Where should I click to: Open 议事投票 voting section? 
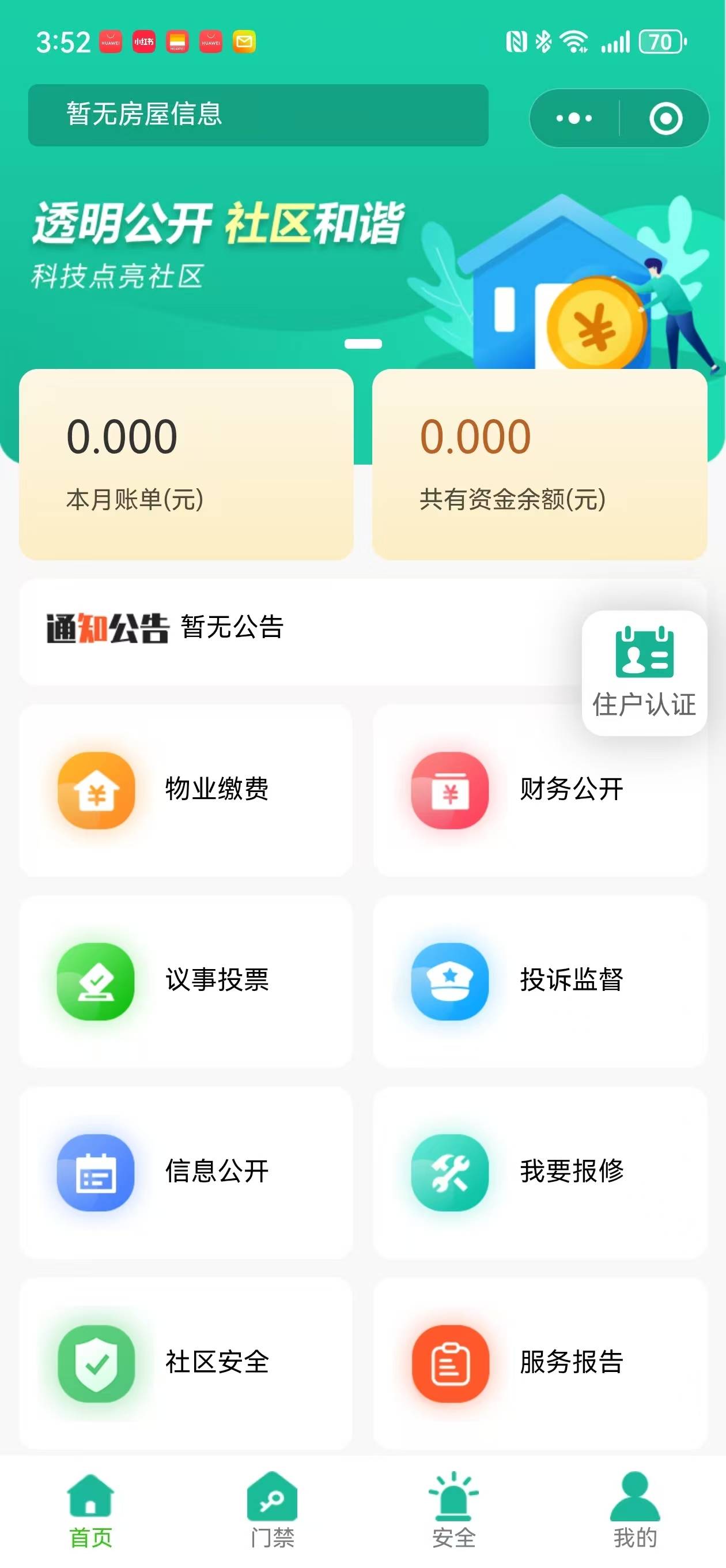click(186, 981)
